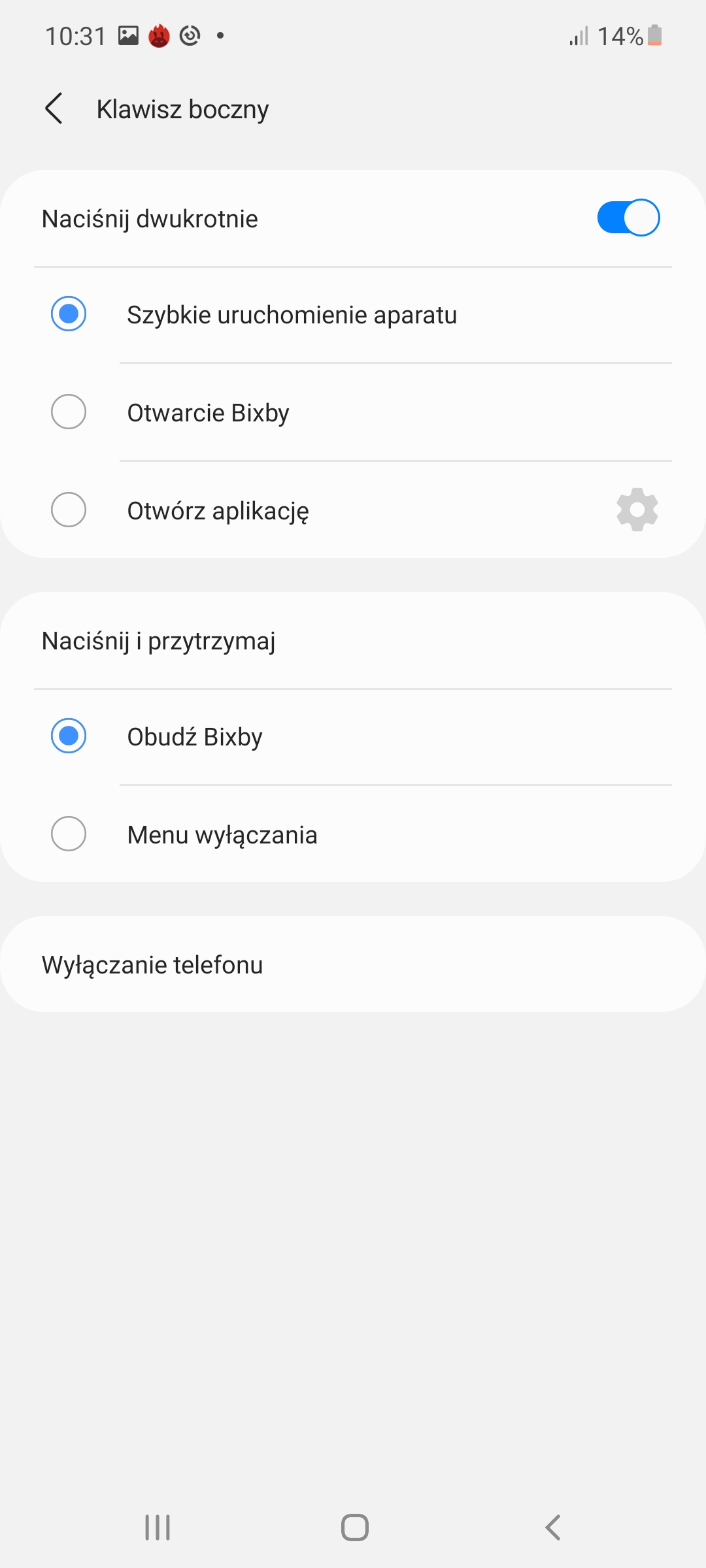
Task: Choose Otwórz aplikację radio option
Action: pos(69,510)
